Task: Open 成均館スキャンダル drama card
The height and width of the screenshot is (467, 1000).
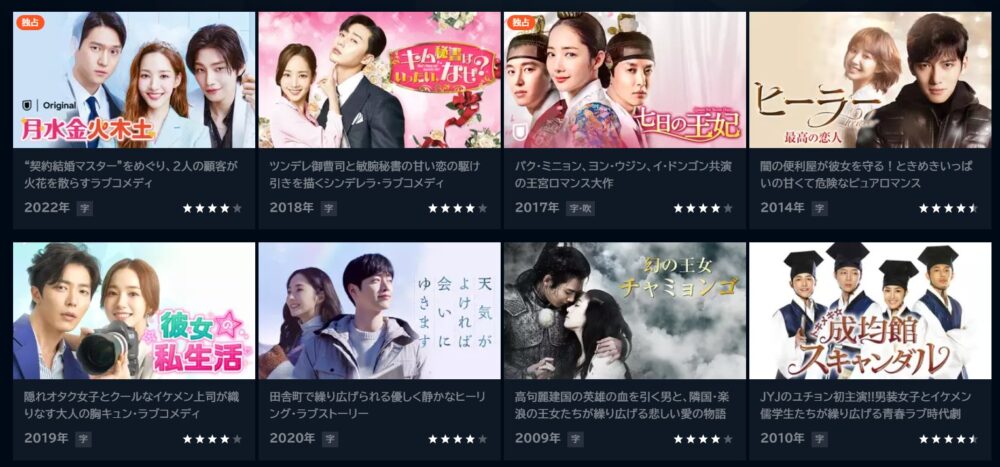Action: point(870,311)
